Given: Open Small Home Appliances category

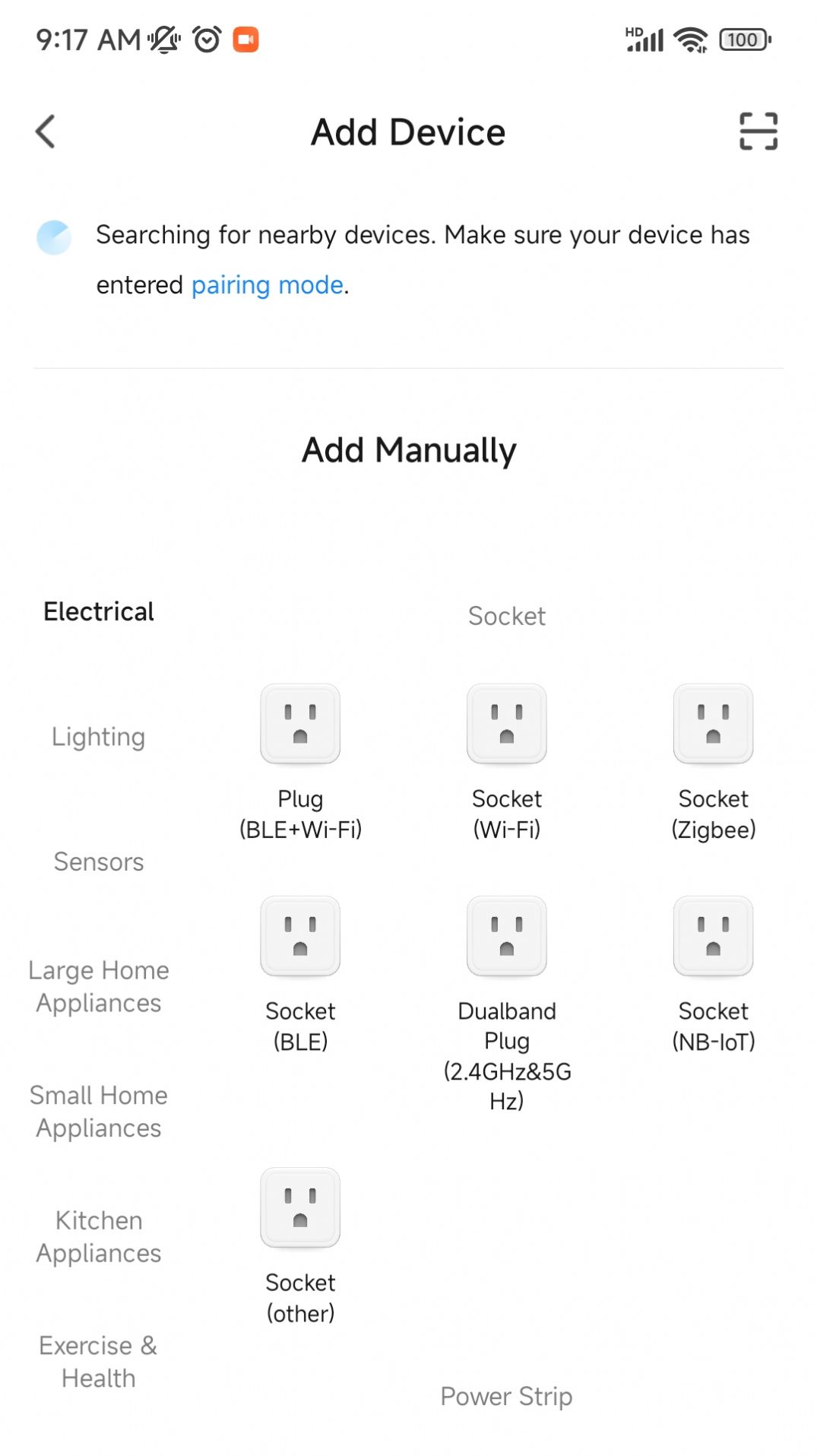Looking at the screenshot, I should [x=99, y=1112].
